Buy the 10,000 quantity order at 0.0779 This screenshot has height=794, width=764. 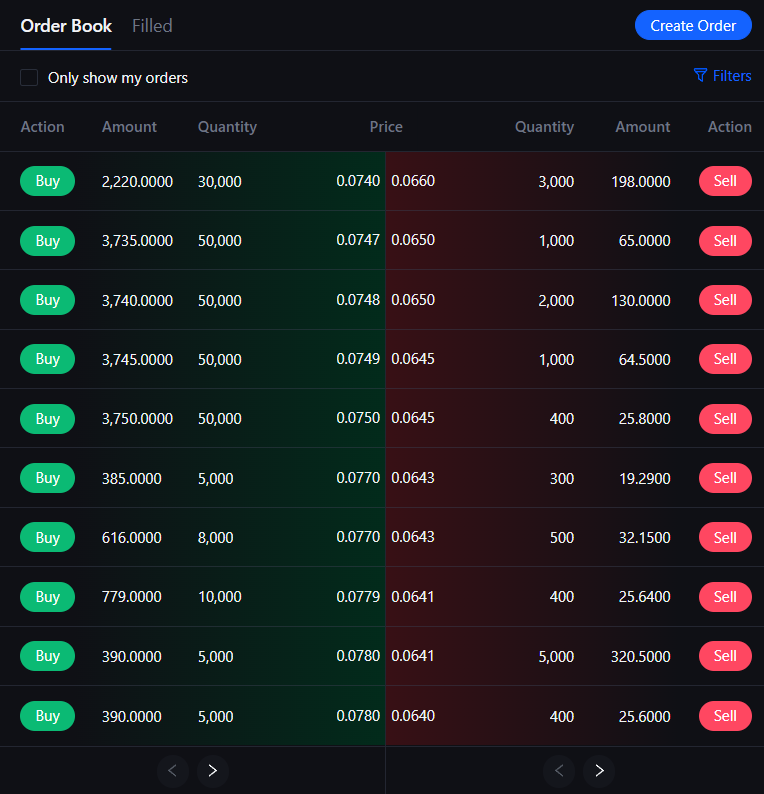[x=47, y=597]
